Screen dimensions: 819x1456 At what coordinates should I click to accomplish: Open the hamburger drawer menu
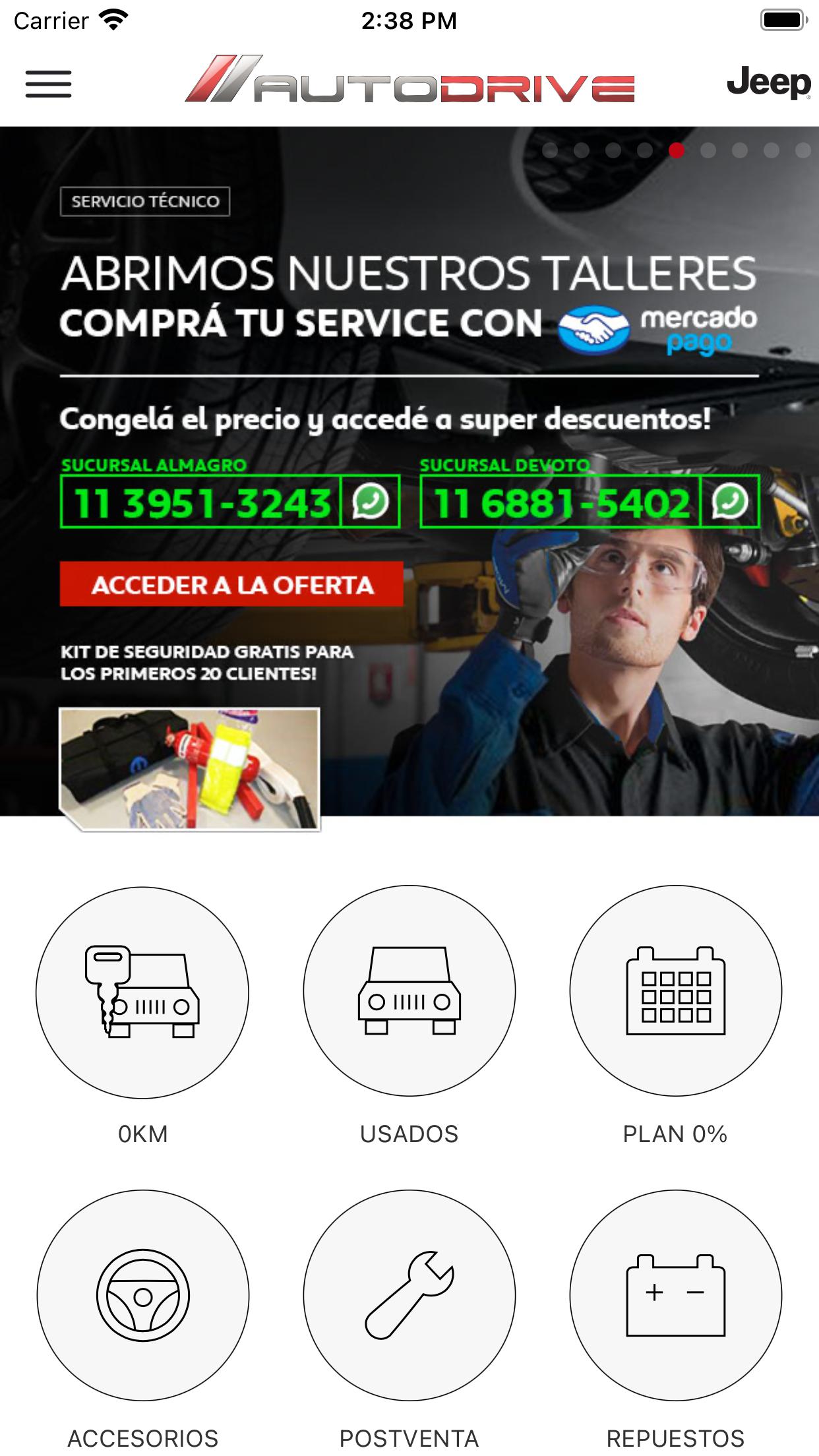click(x=48, y=84)
